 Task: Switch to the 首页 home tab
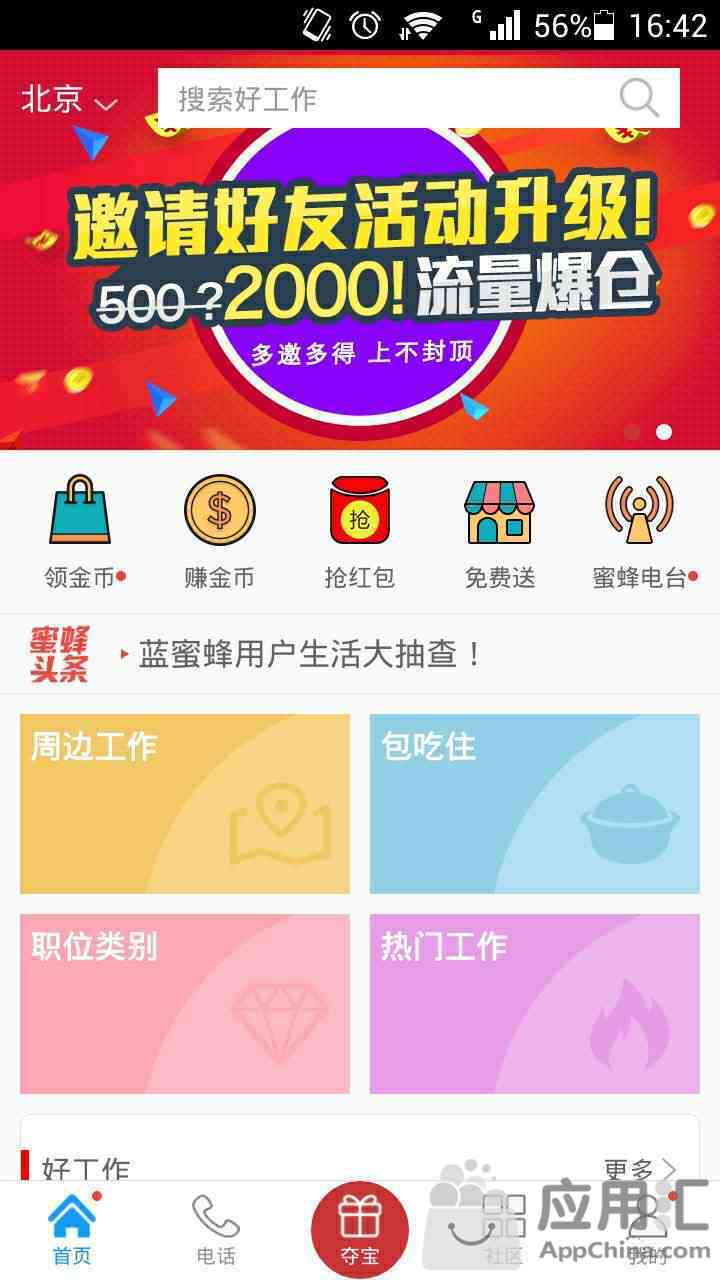(x=72, y=1231)
